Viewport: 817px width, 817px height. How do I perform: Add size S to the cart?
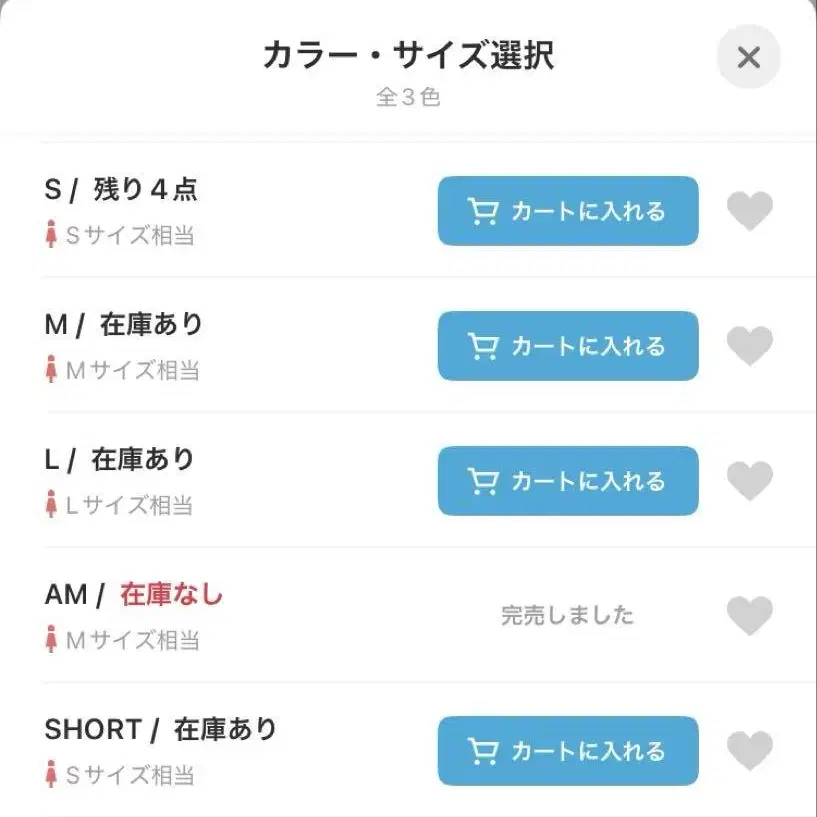(567, 211)
